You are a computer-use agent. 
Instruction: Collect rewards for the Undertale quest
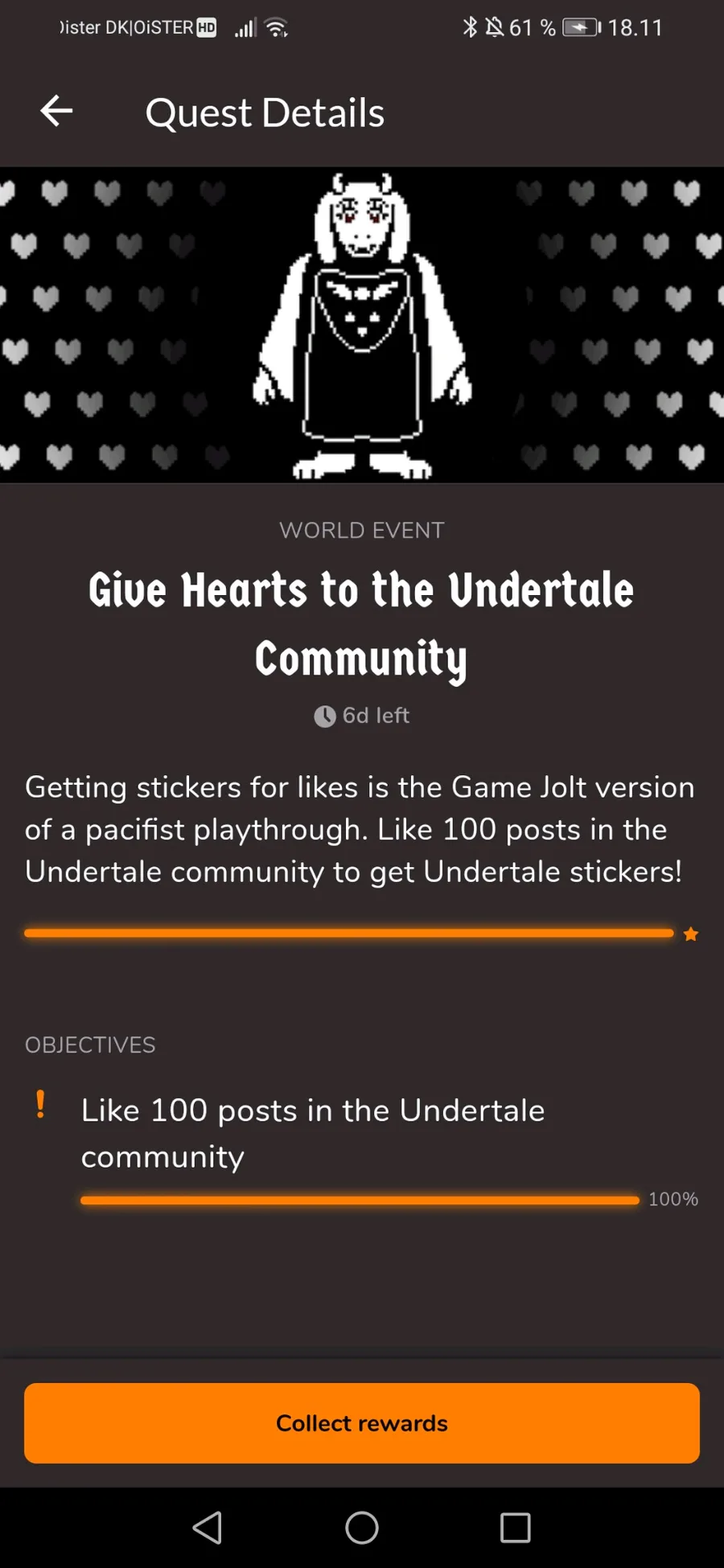click(362, 1422)
